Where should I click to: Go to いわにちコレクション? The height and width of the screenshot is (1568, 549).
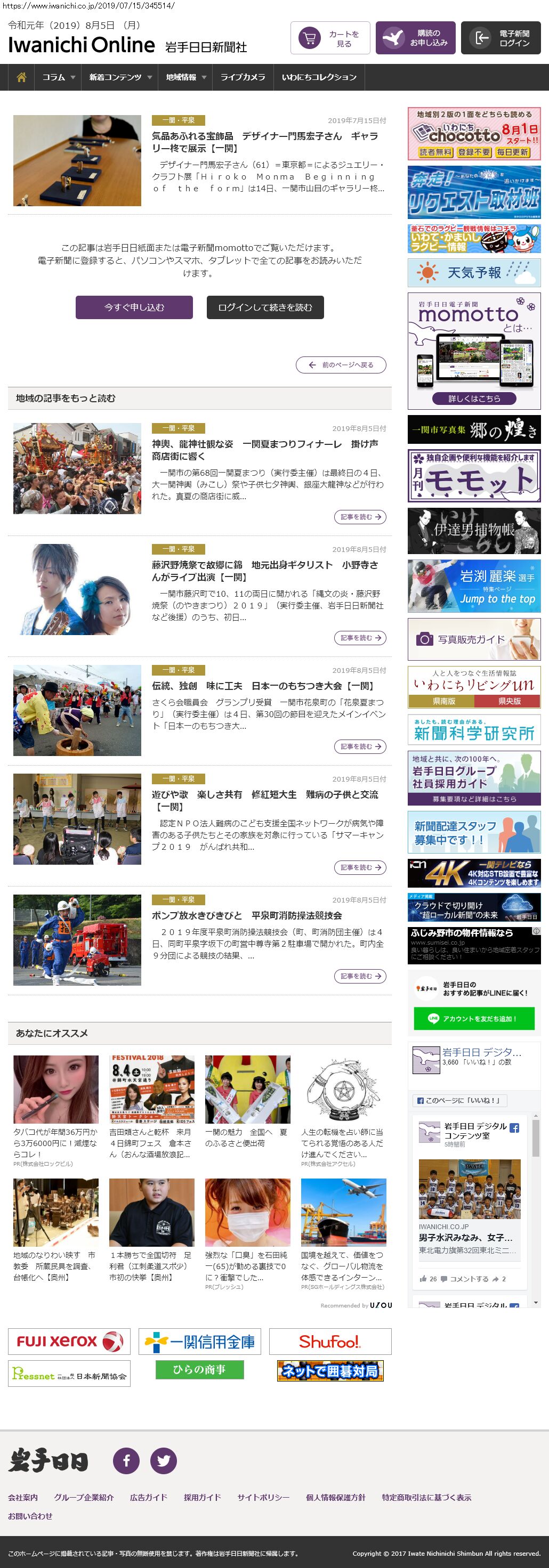coord(319,77)
